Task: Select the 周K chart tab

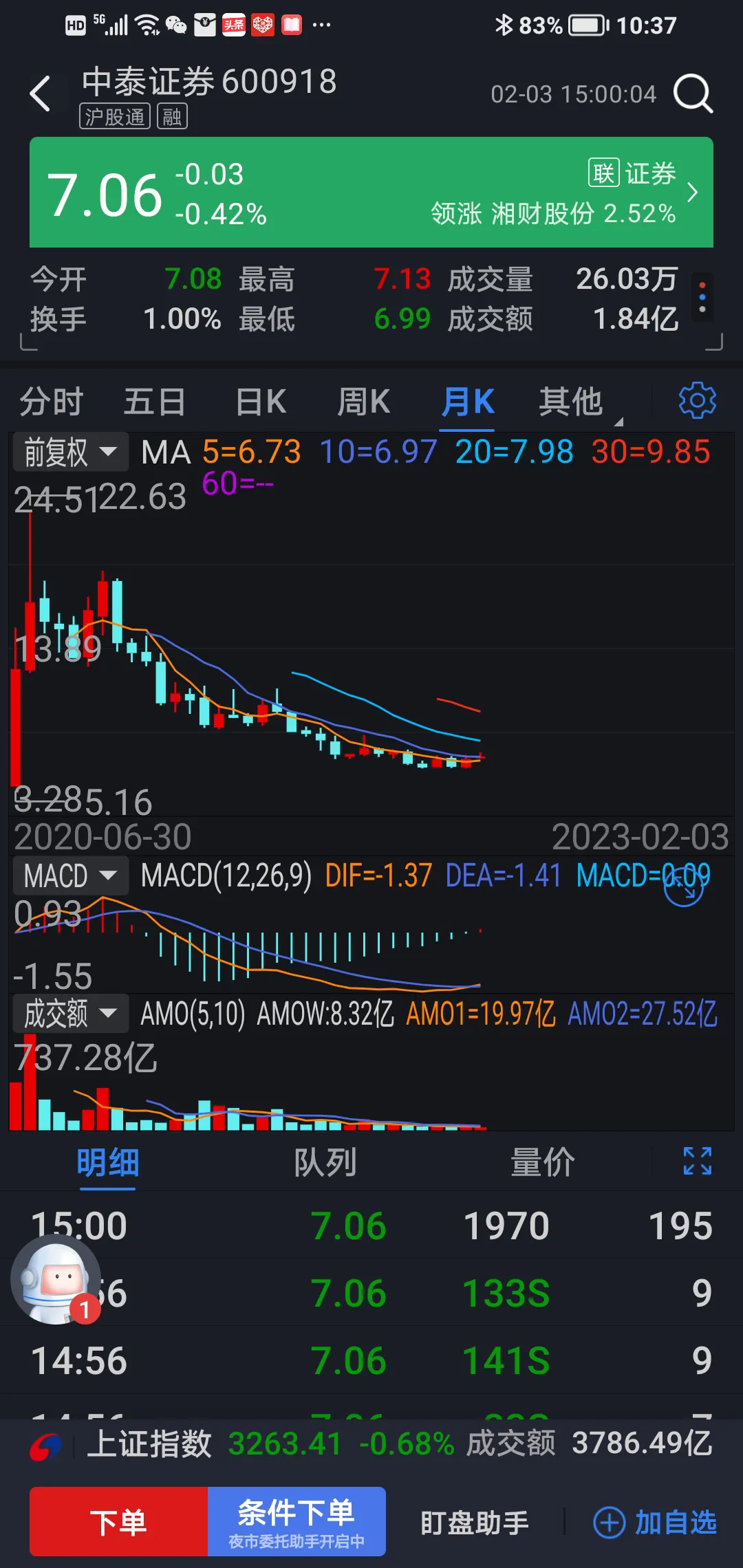Action: [363, 402]
